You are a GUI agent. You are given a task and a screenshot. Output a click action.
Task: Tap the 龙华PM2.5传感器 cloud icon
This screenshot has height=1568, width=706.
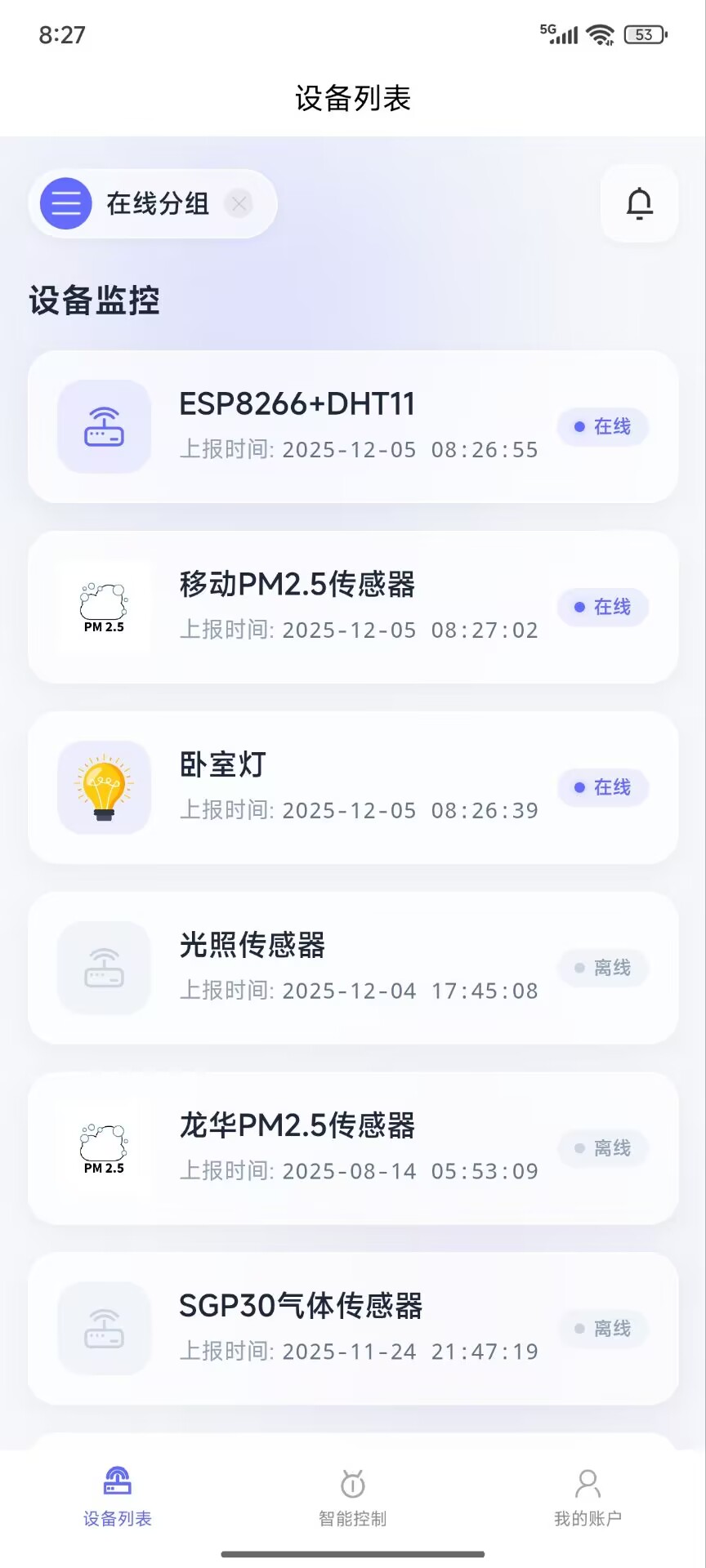pos(103,1147)
